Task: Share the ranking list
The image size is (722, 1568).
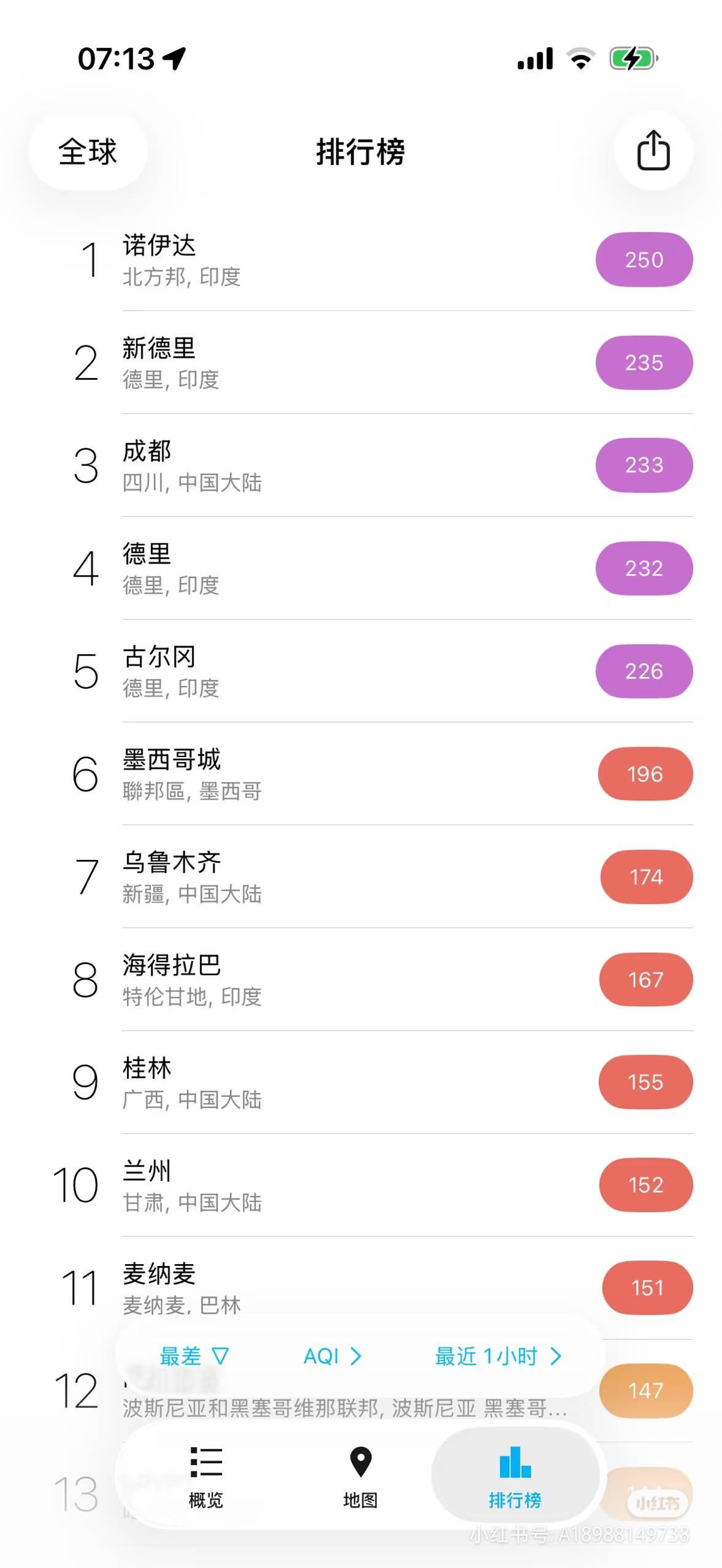Action: click(x=653, y=151)
